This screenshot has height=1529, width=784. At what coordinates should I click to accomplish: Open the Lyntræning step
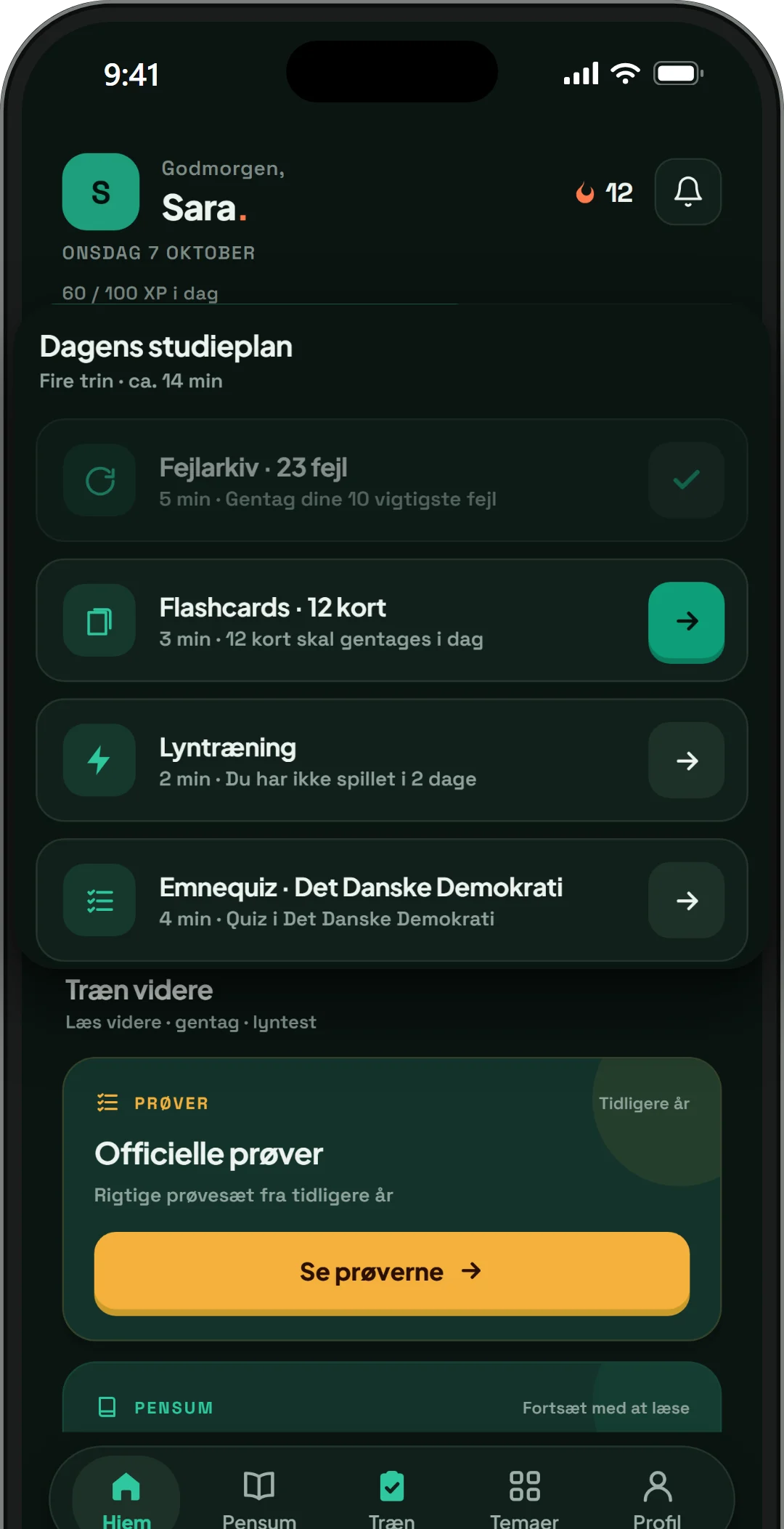[392, 761]
